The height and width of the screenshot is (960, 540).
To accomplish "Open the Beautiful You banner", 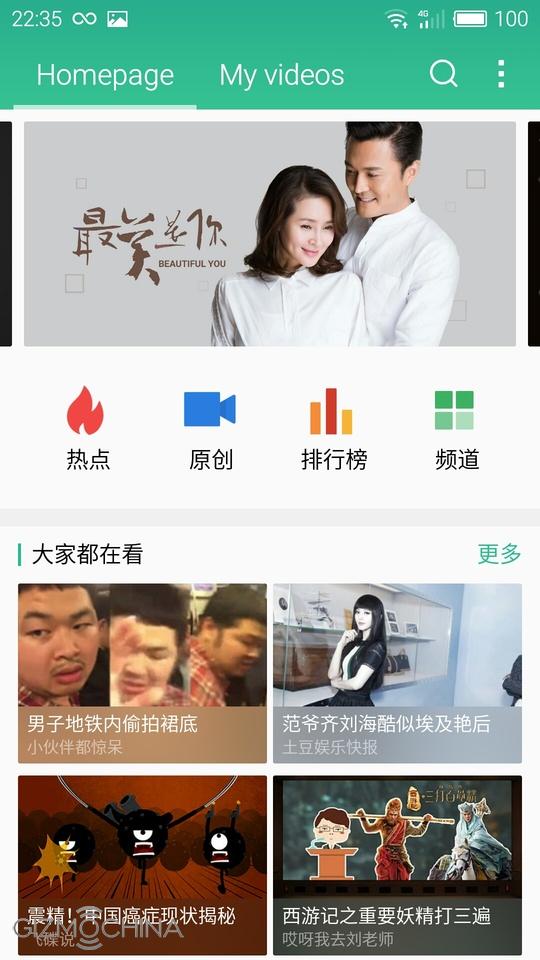I will coord(270,234).
